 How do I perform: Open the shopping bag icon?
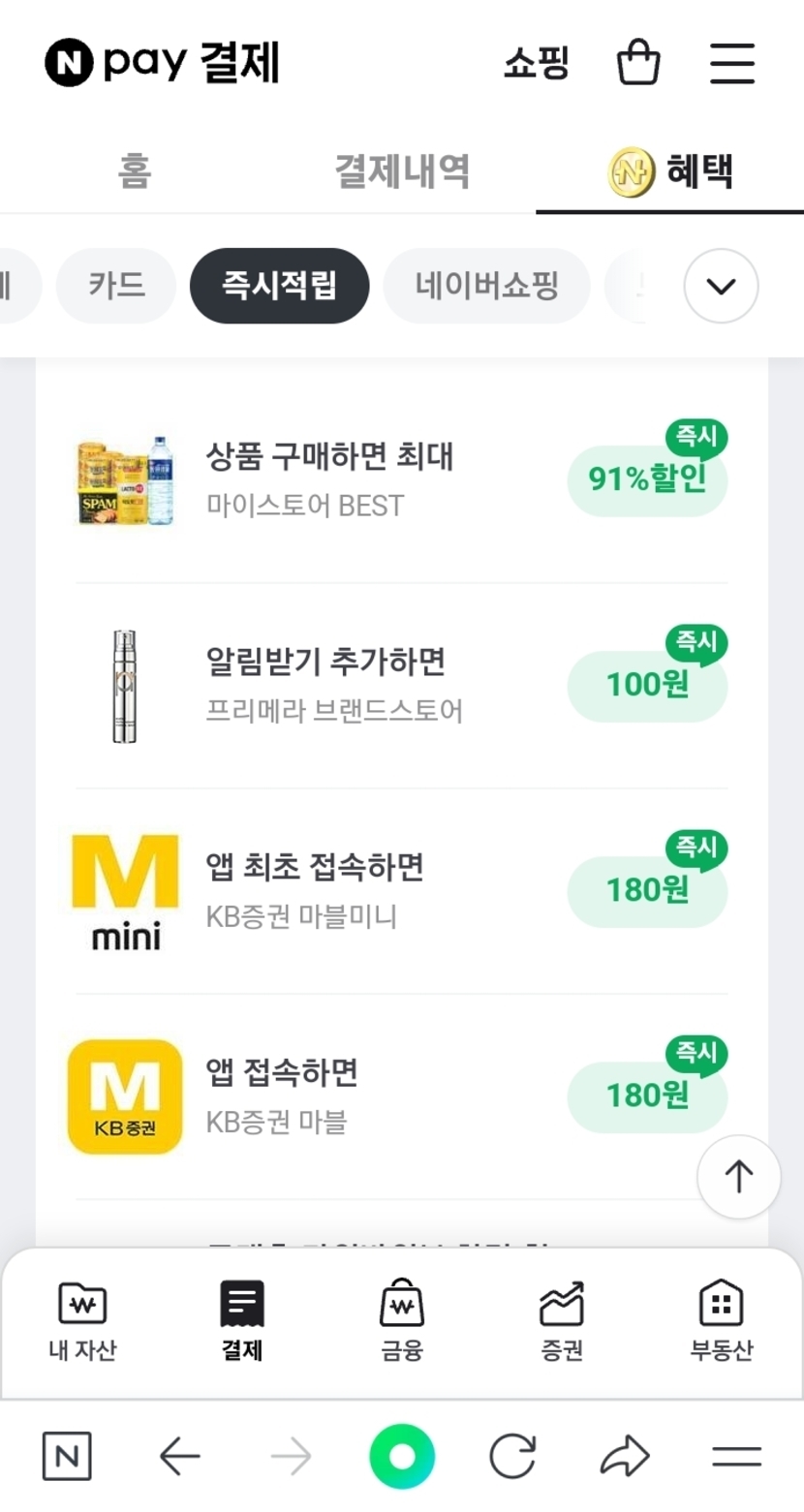tap(638, 63)
